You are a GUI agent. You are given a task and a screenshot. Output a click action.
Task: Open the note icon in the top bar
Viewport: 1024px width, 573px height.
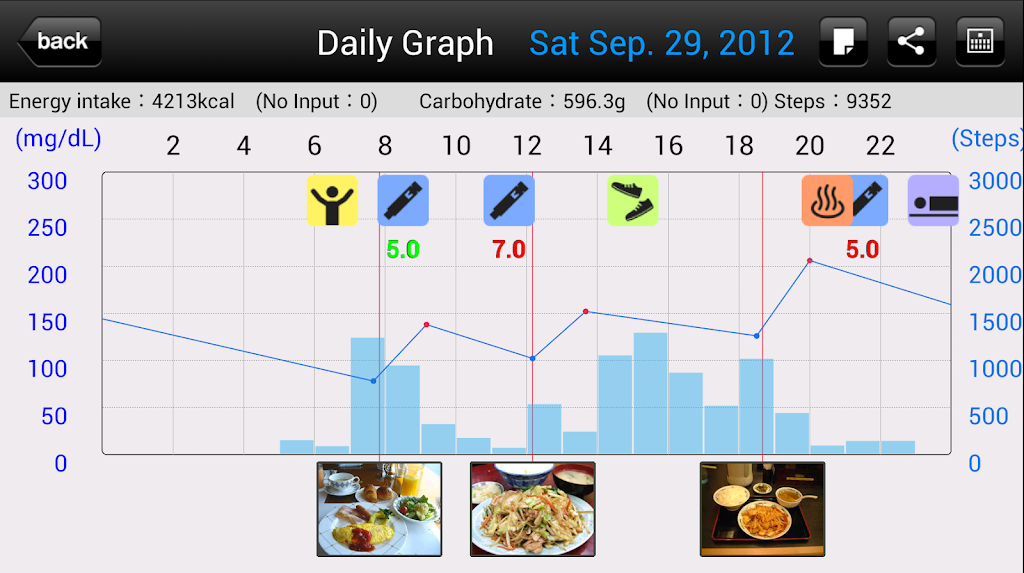click(843, 42)
